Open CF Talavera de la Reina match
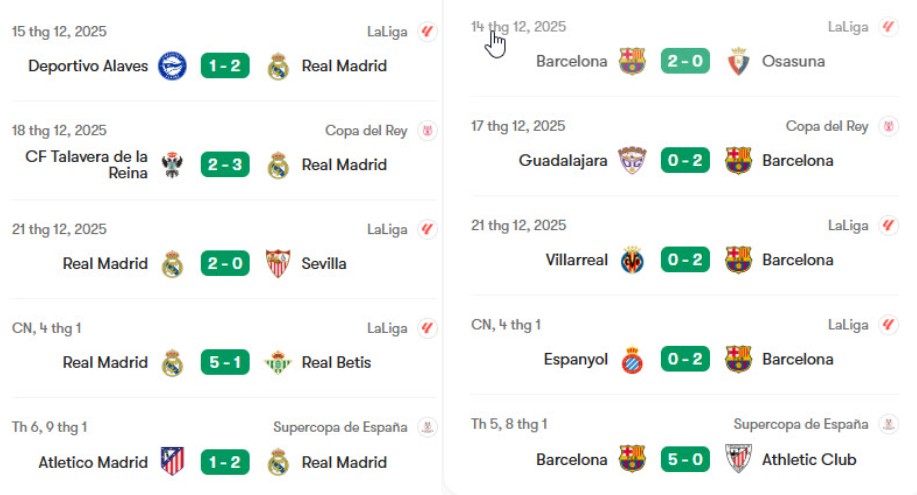This screenshot has width=917, height=495. click(224, 165)
